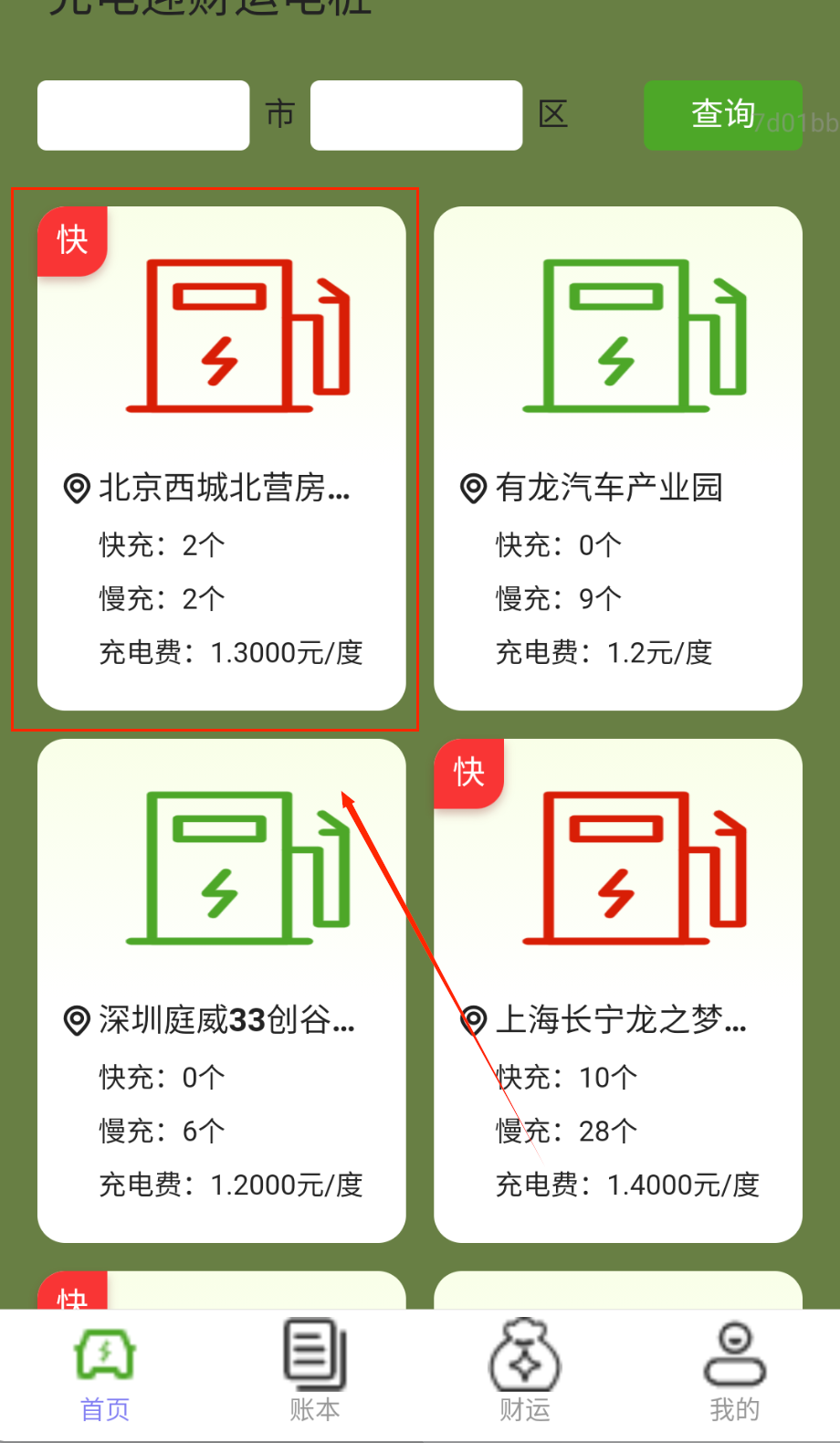This screenshot has height=1443, width=840.
Task: Open the 北京西城北营房 charging station card
Action: click(x=221, y=458)
